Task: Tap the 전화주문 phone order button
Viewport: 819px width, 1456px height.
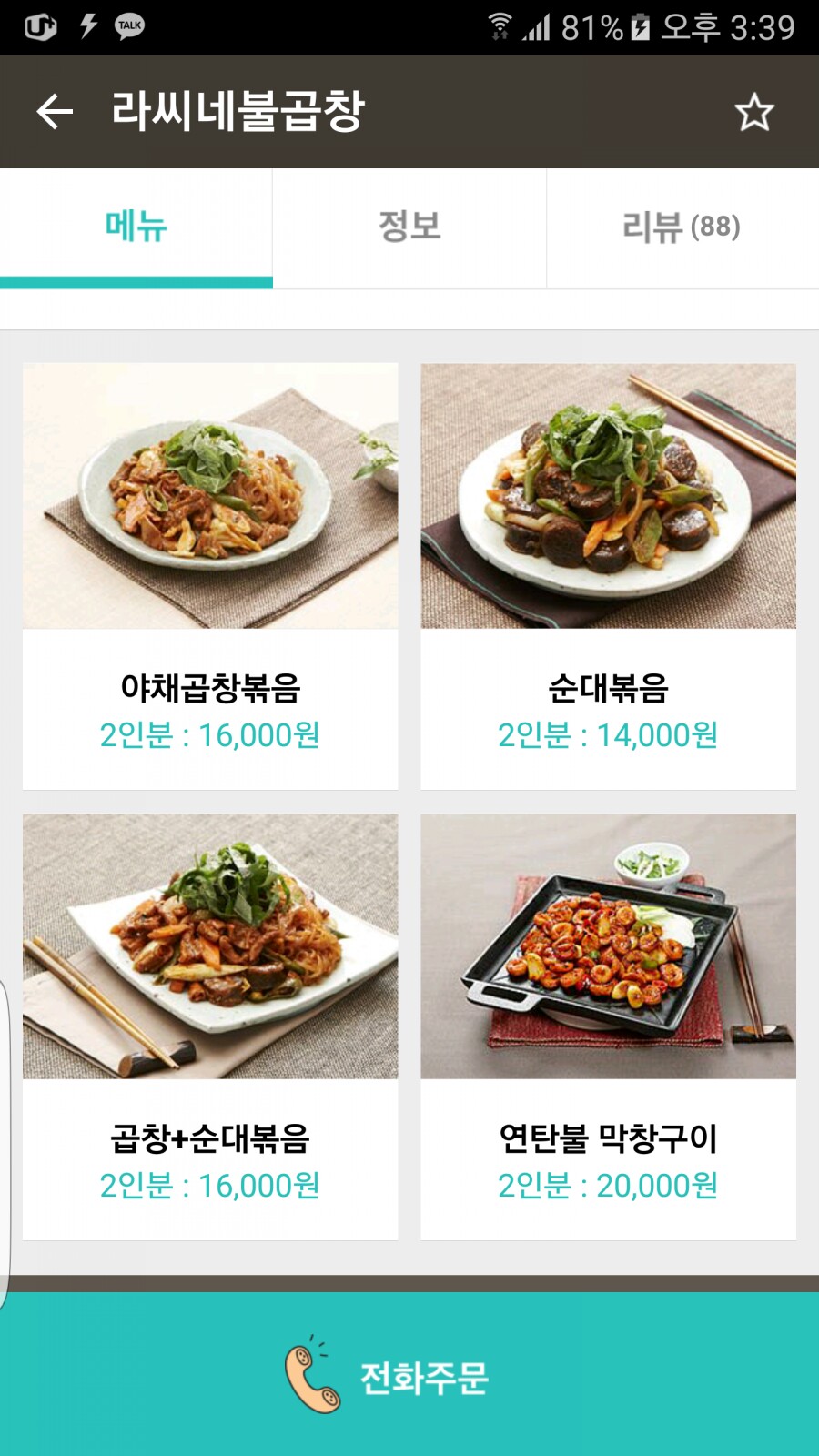Action: 409,1376
